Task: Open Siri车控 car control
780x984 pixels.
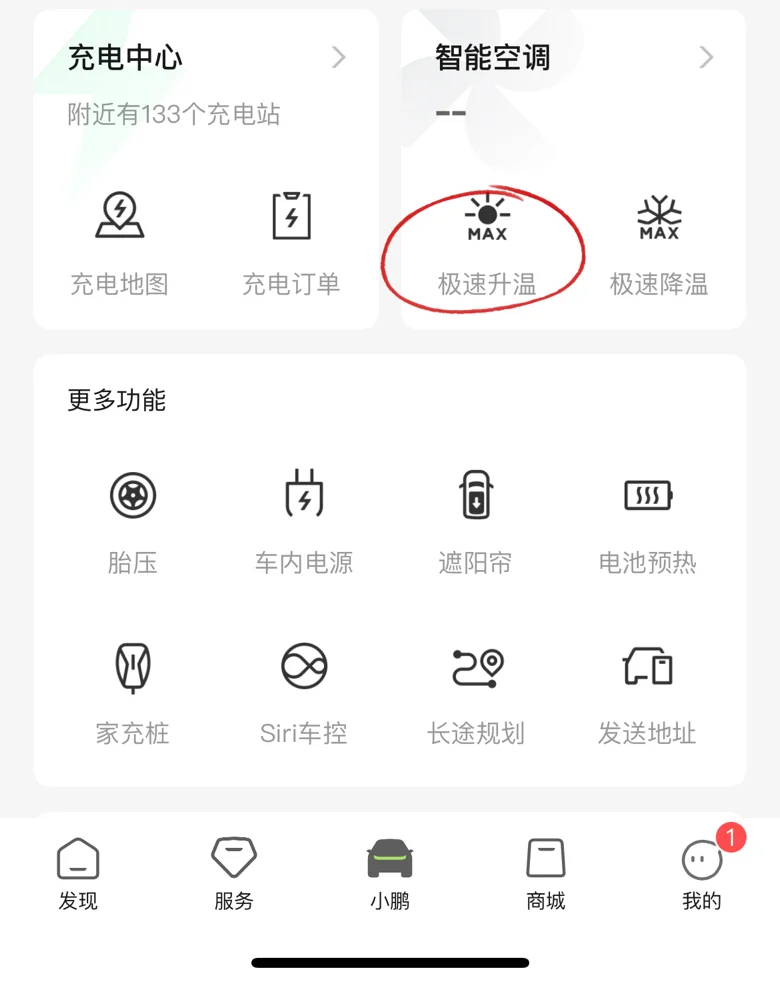Action: point(304,692)
